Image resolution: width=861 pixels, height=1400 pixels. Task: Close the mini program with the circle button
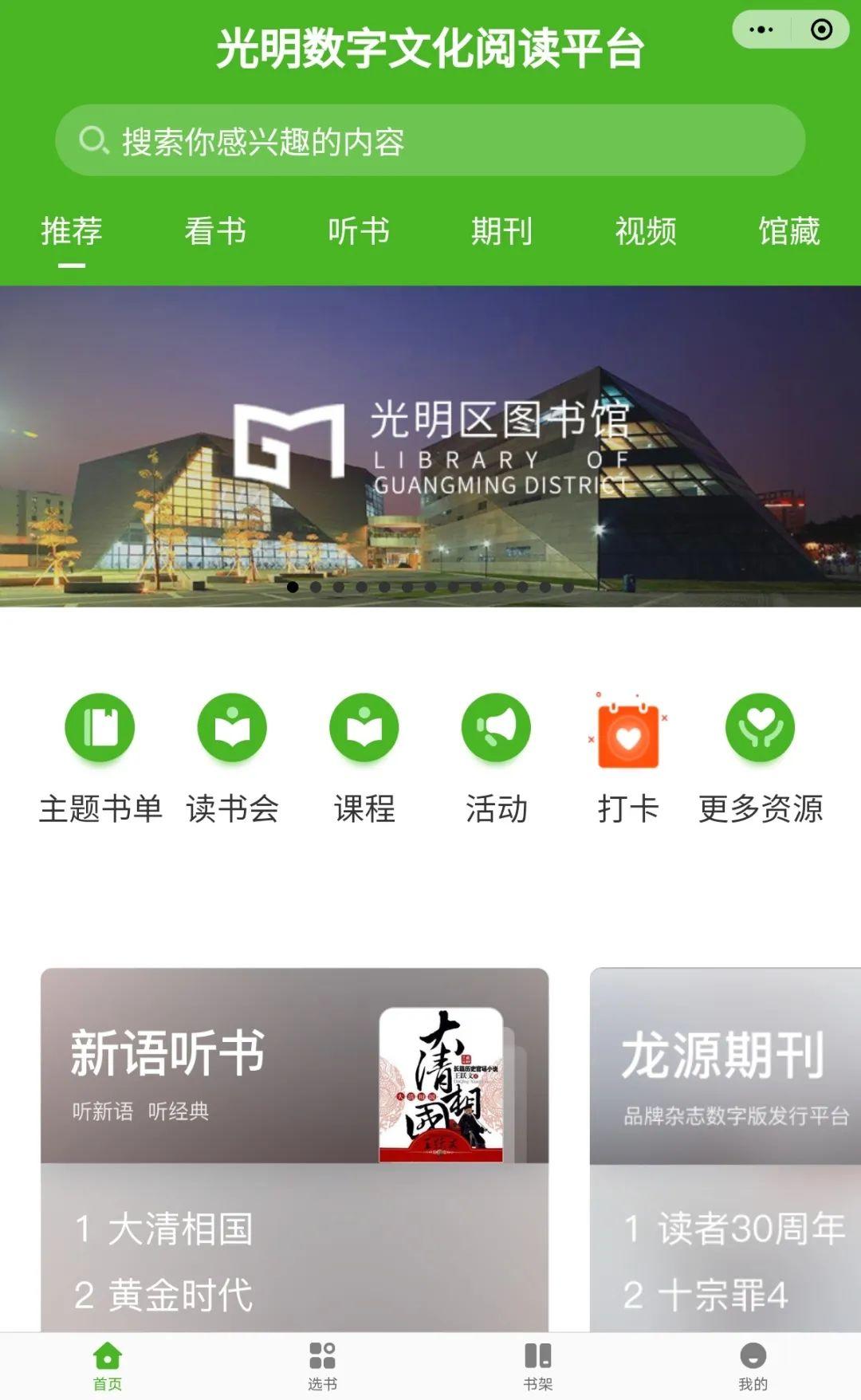821,30
